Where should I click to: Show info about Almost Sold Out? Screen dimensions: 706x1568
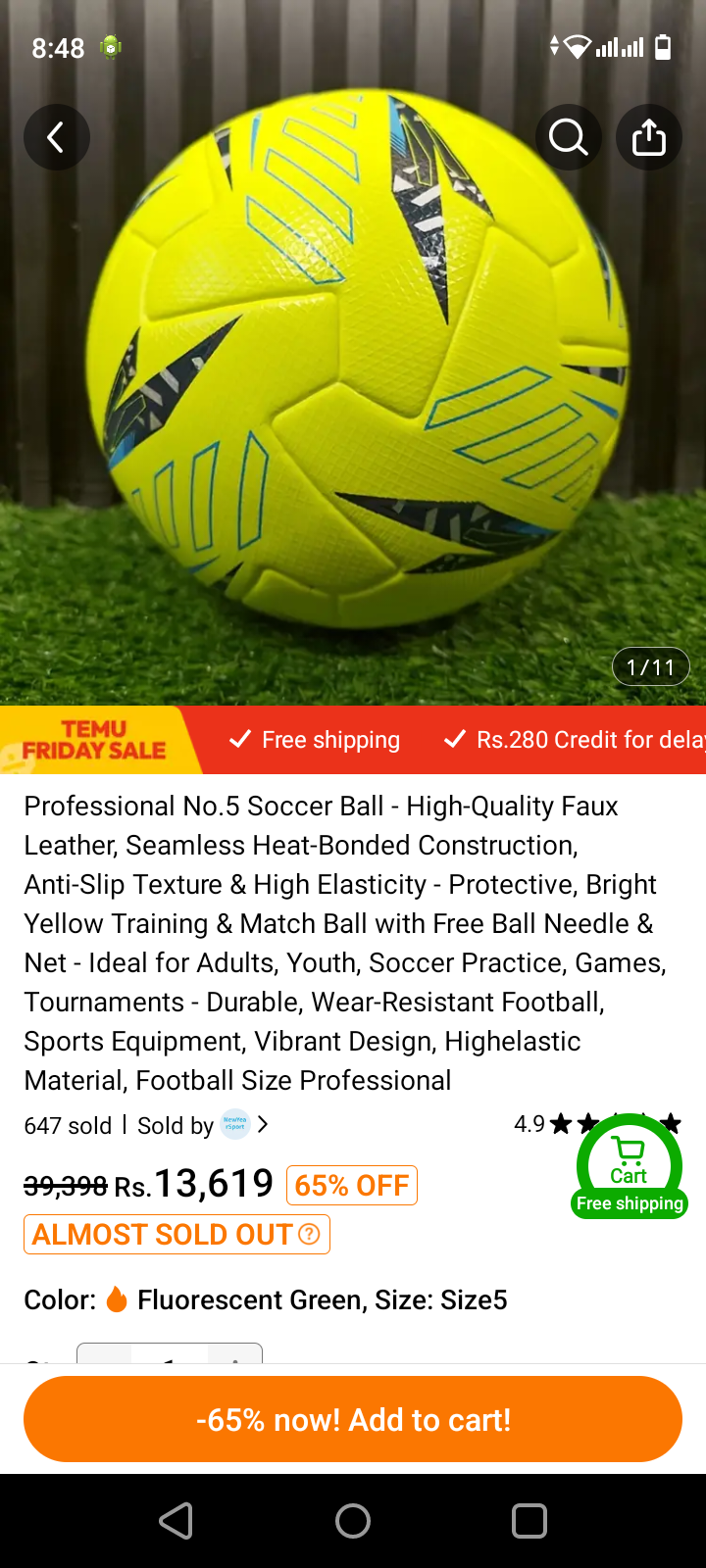click(309, 1234)
